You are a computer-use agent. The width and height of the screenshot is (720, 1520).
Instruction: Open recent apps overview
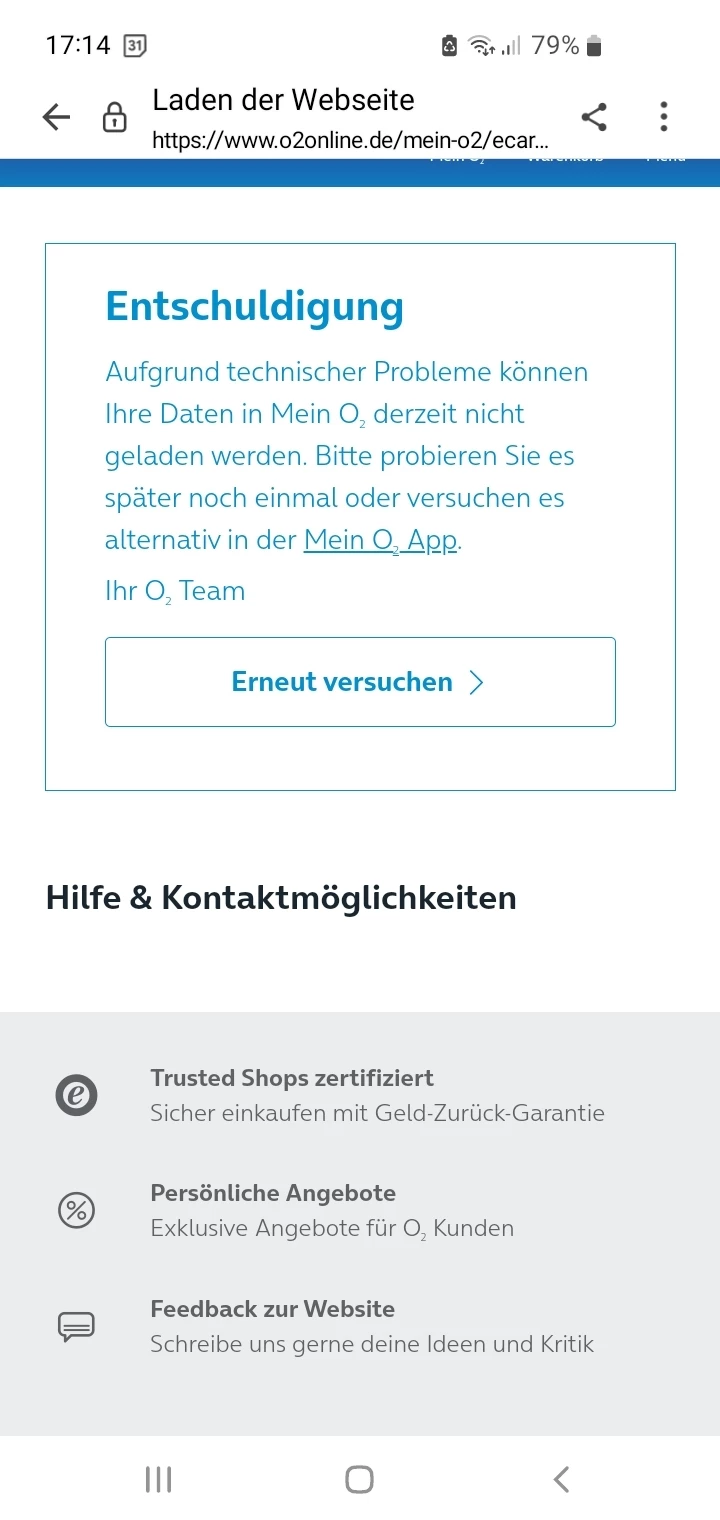[x=158, y=1479]
